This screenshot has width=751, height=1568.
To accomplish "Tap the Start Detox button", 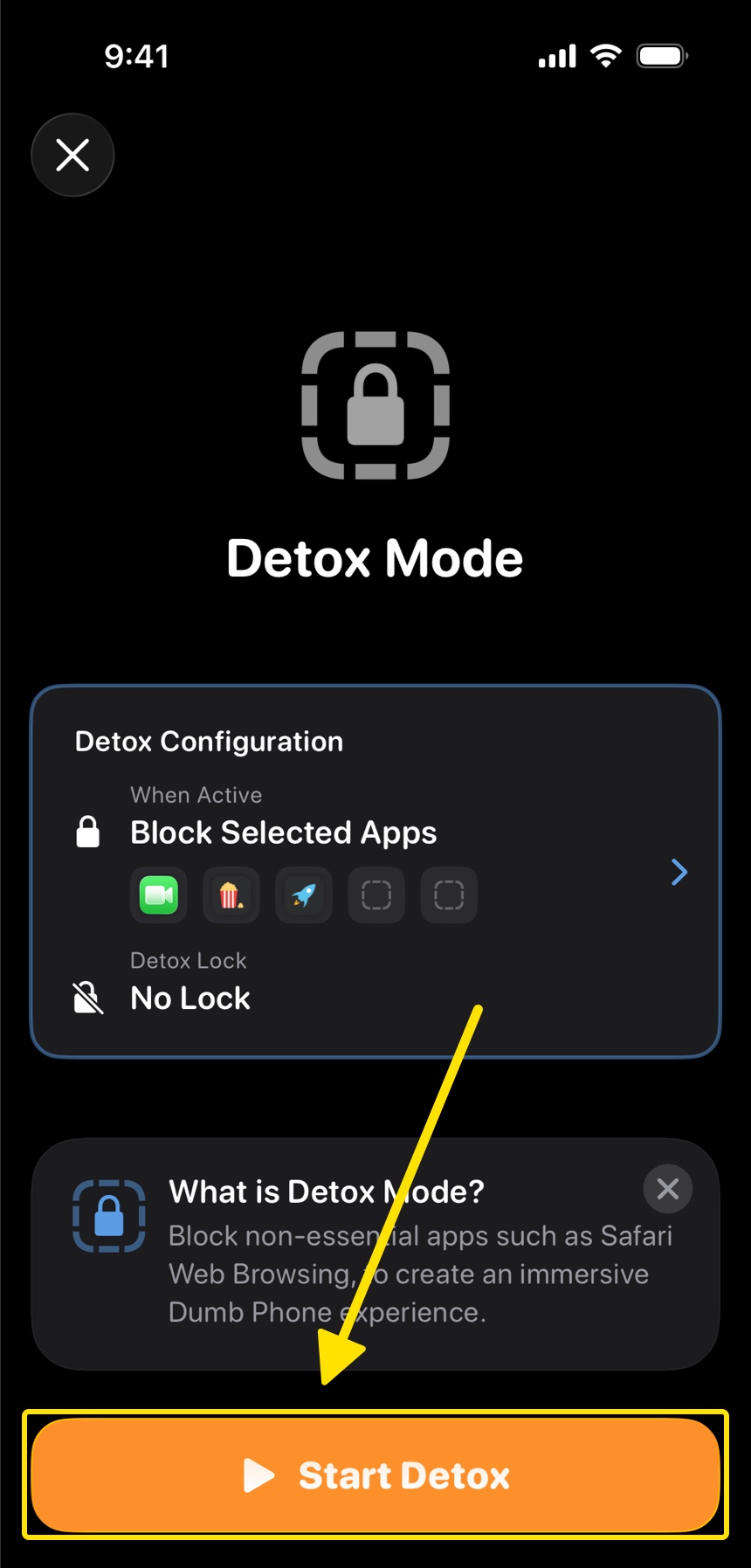I will click(375, 1475).
